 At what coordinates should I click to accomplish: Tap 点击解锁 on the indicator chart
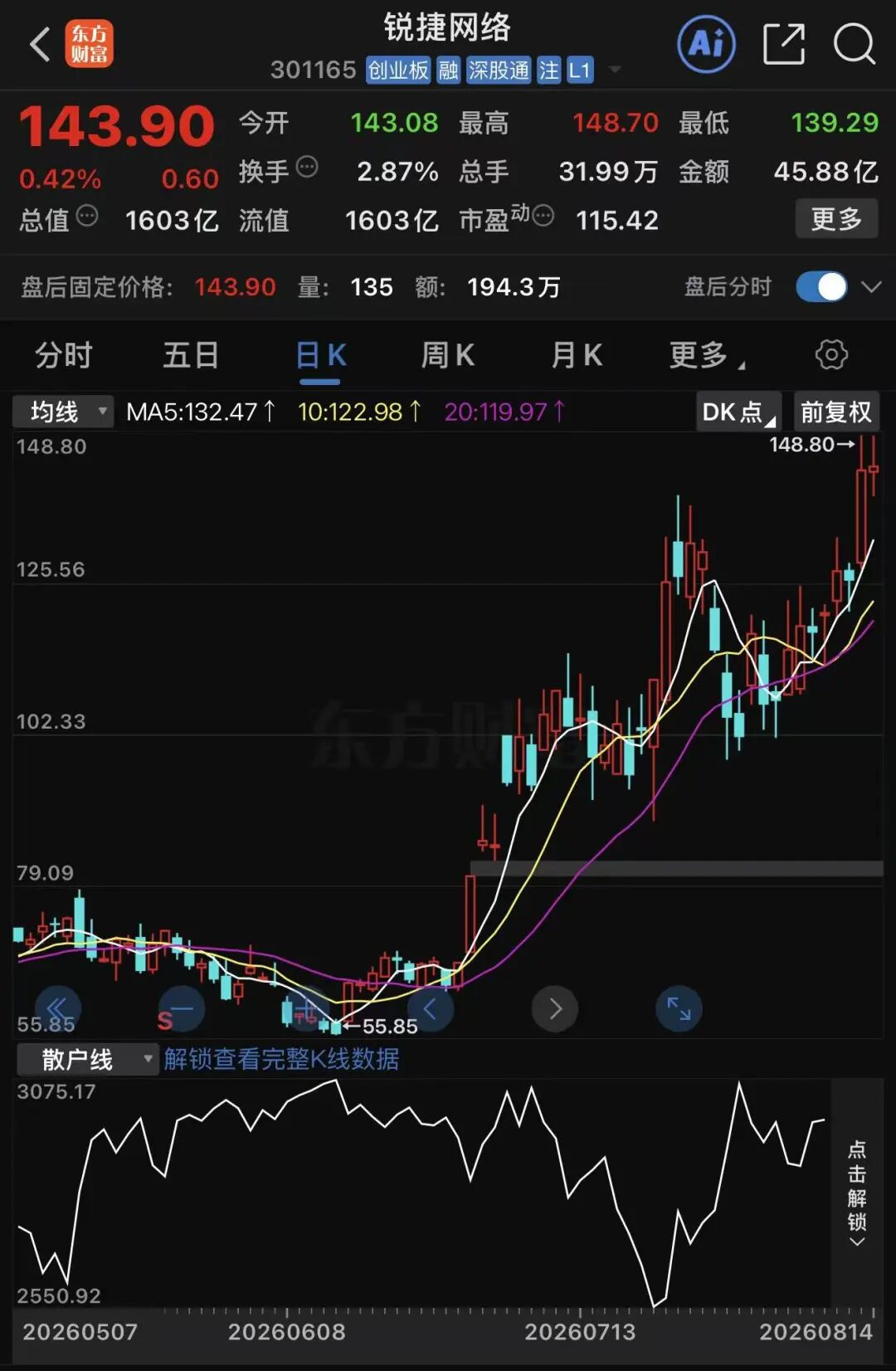point(857,1193)
